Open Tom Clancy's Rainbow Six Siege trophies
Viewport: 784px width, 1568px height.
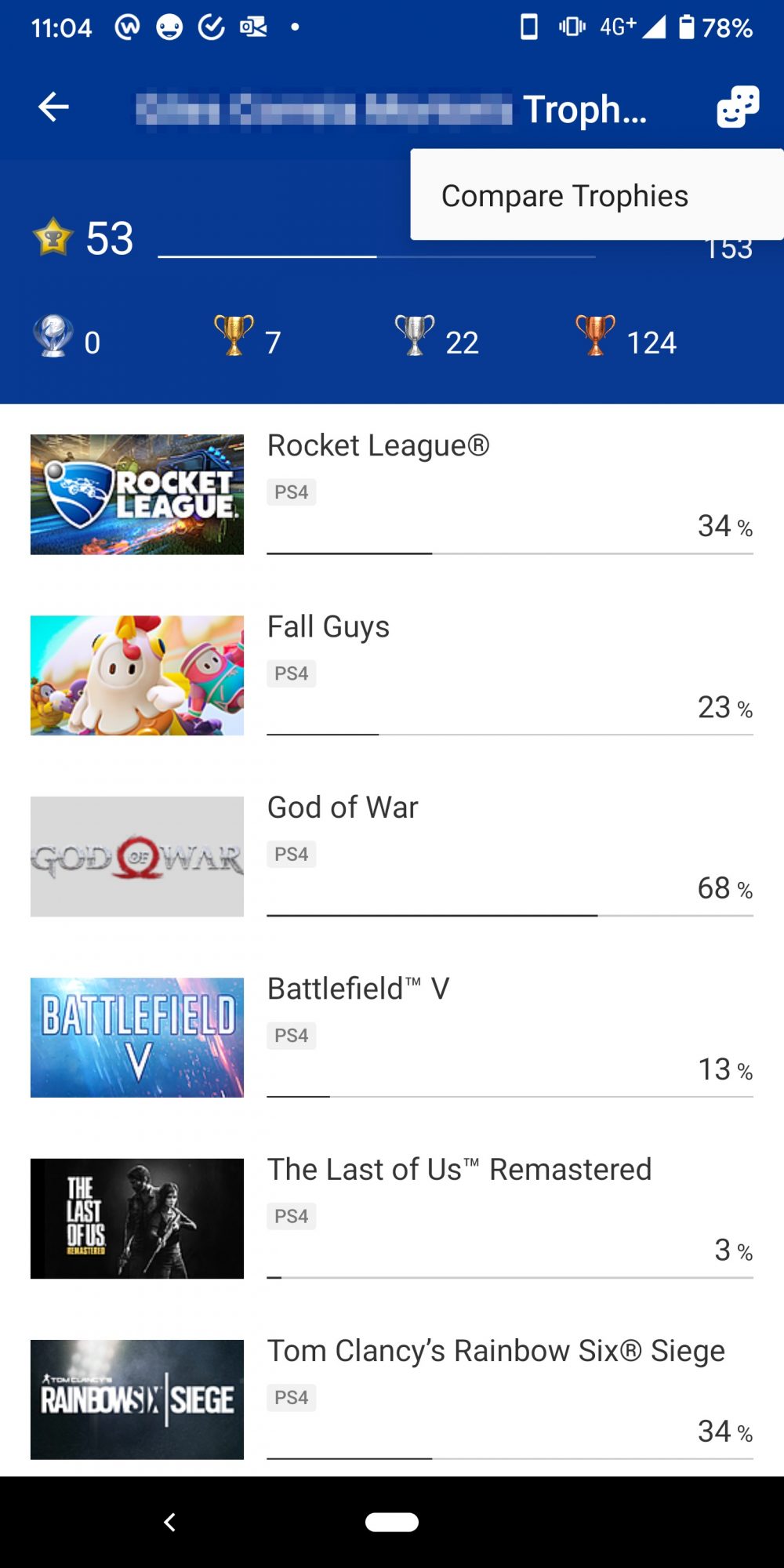(392, 1399)
